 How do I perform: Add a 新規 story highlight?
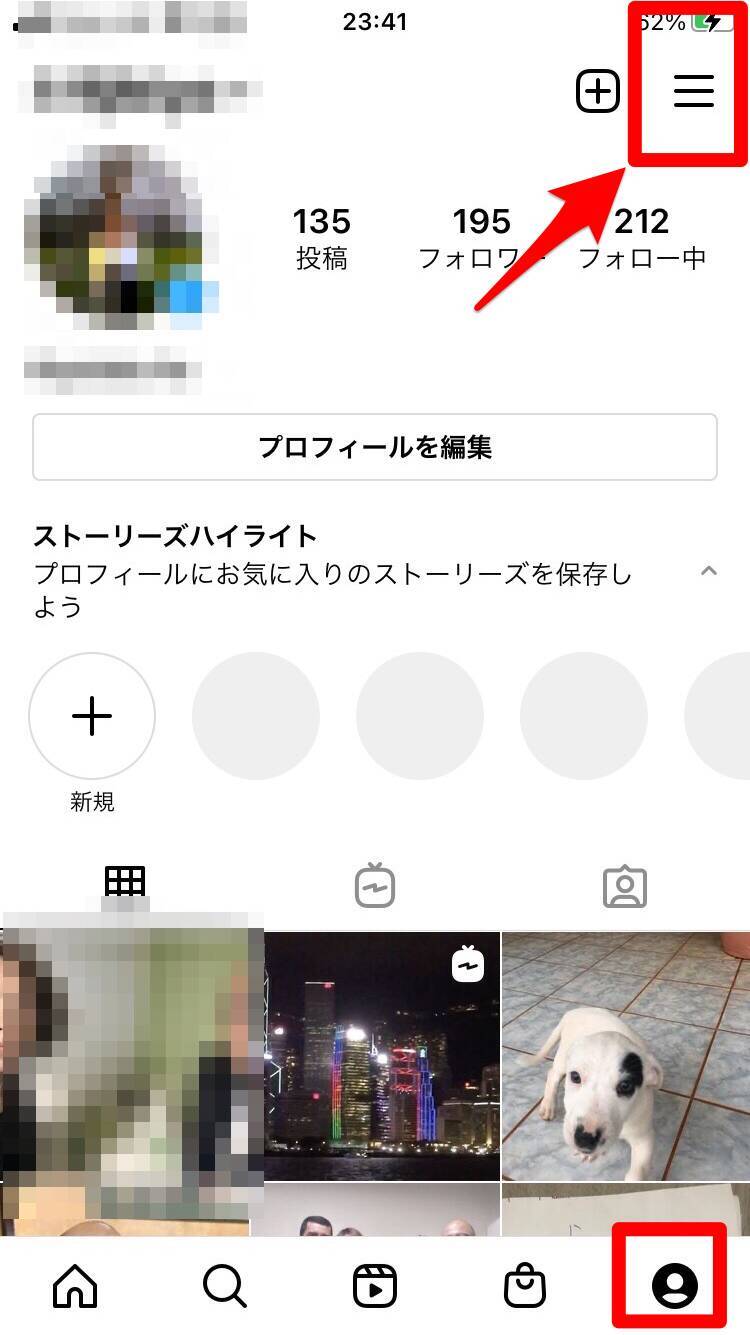click(x=92, y=716)
